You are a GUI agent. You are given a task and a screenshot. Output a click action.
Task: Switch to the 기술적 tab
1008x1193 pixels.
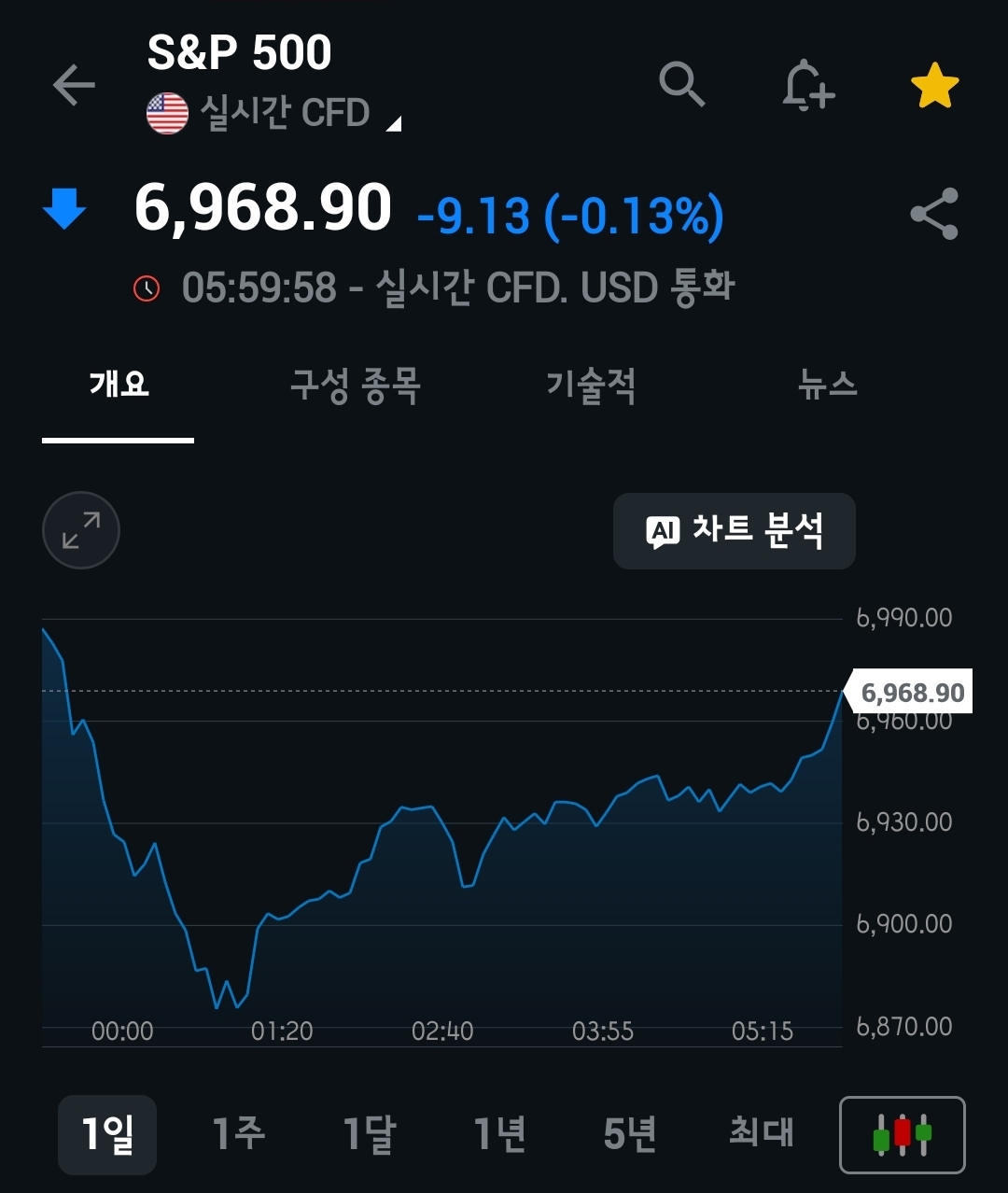[x=592, y=386]
